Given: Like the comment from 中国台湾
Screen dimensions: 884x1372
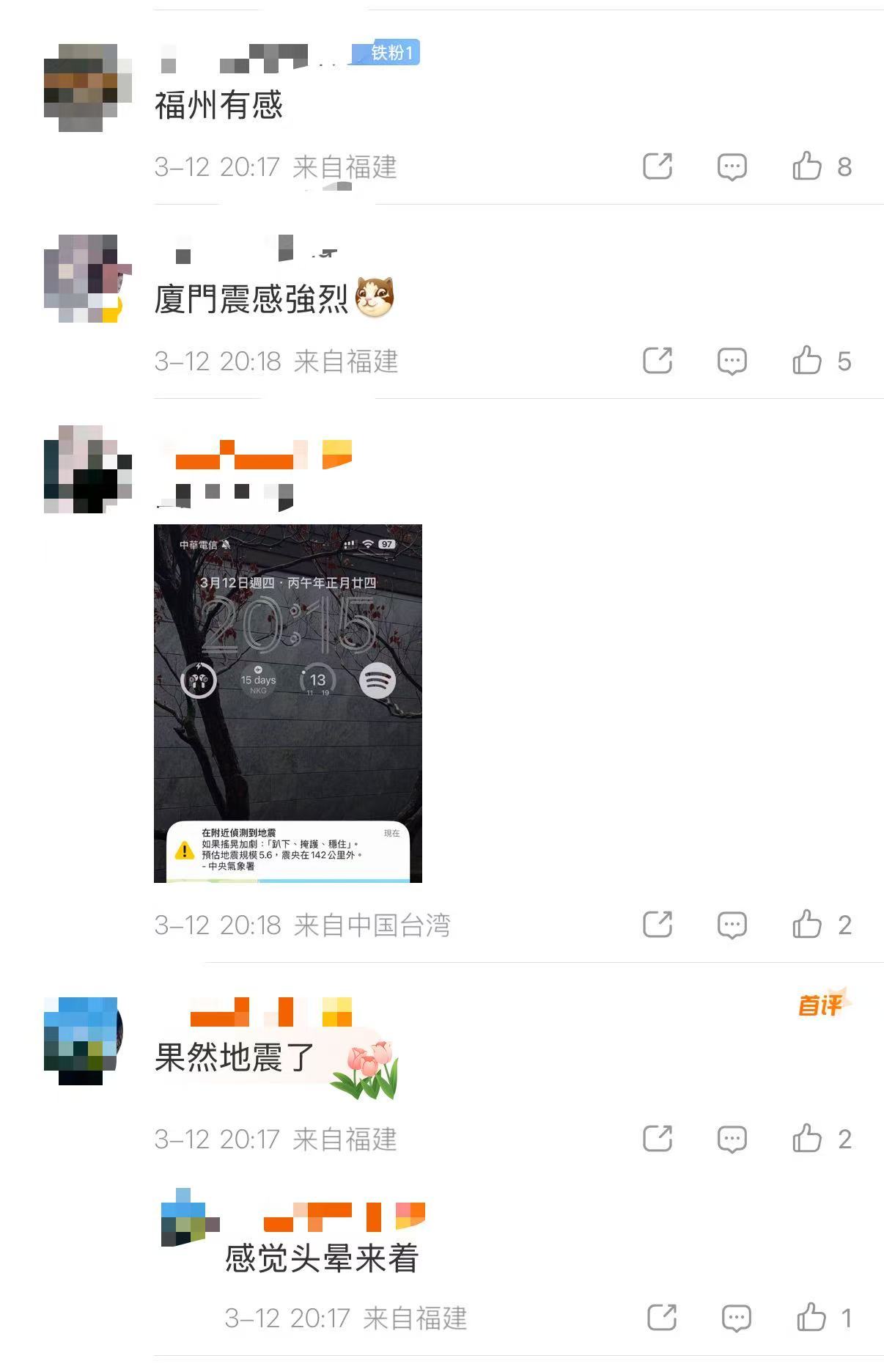Looking at the screenshot, I should [x=806, y=925].
